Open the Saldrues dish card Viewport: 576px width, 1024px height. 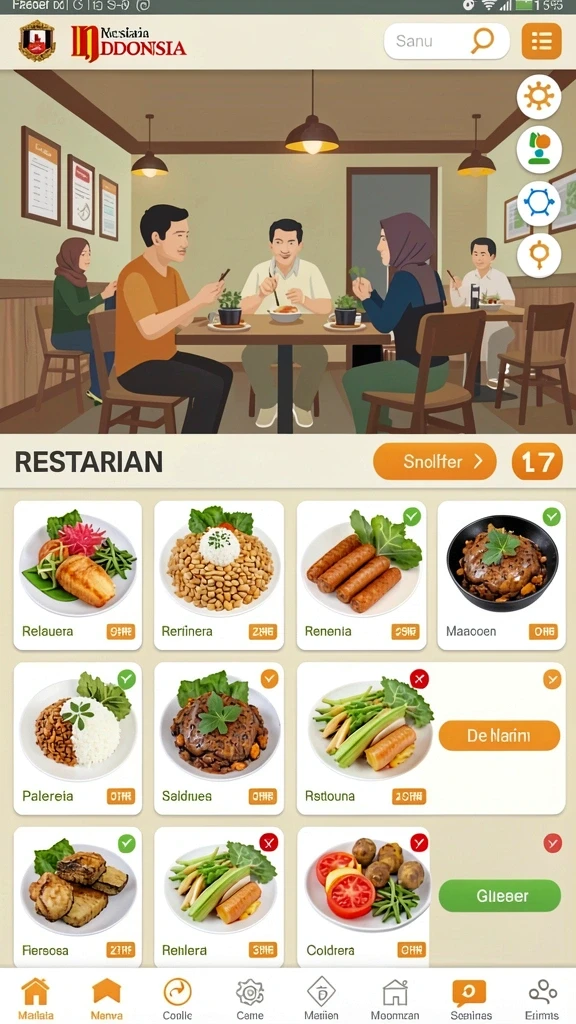[x=219, y=739]
